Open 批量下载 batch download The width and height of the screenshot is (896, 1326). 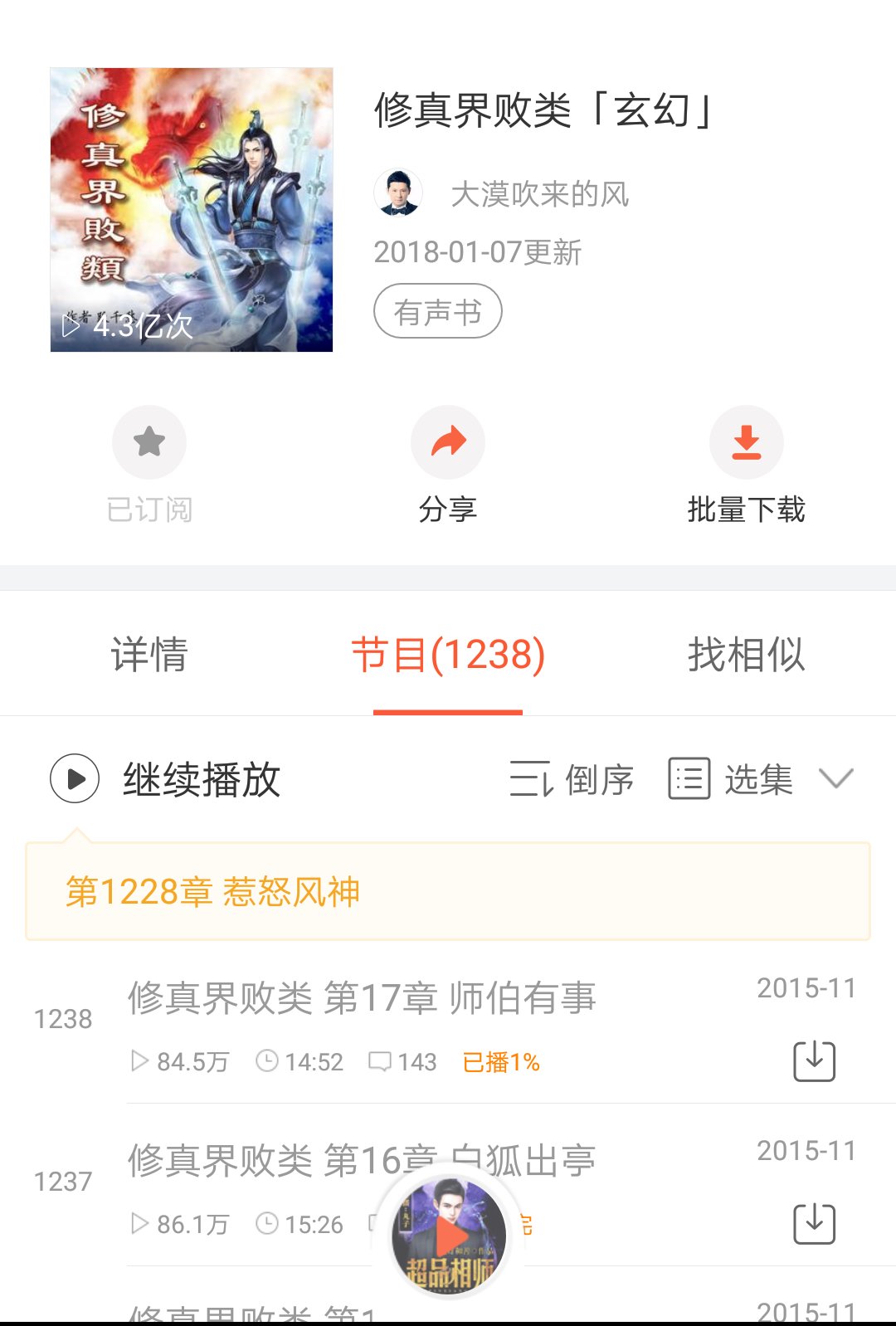(746, 442)
